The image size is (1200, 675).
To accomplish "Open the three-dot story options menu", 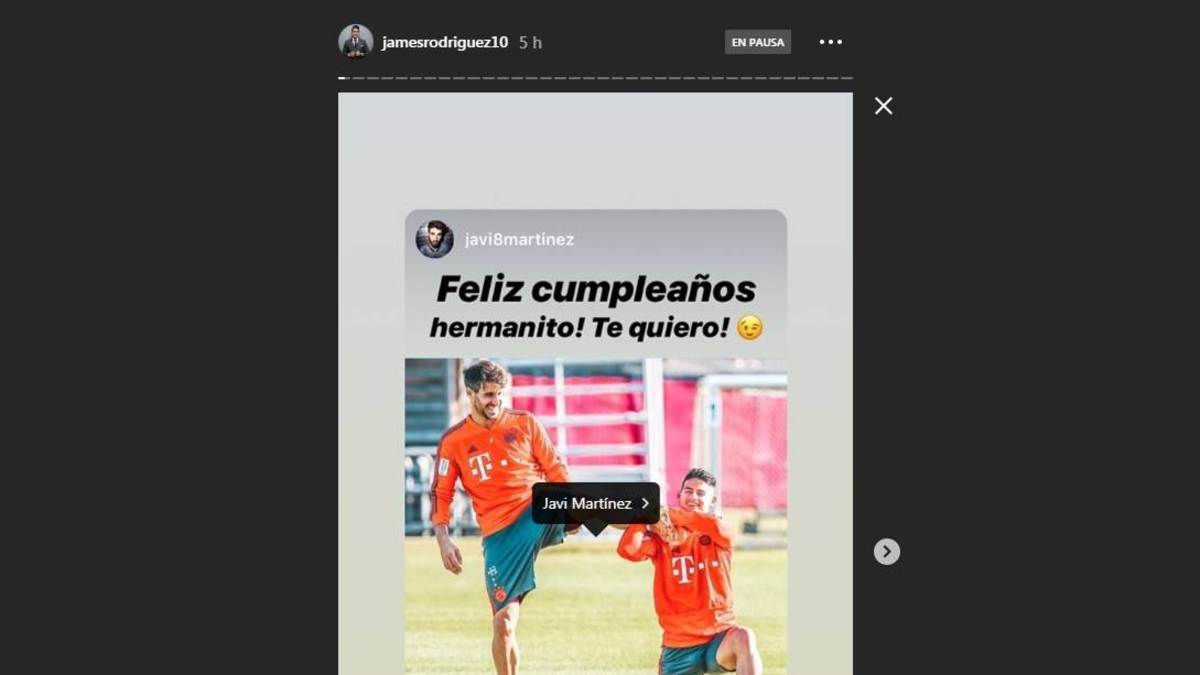I will [x=830, y=42].
